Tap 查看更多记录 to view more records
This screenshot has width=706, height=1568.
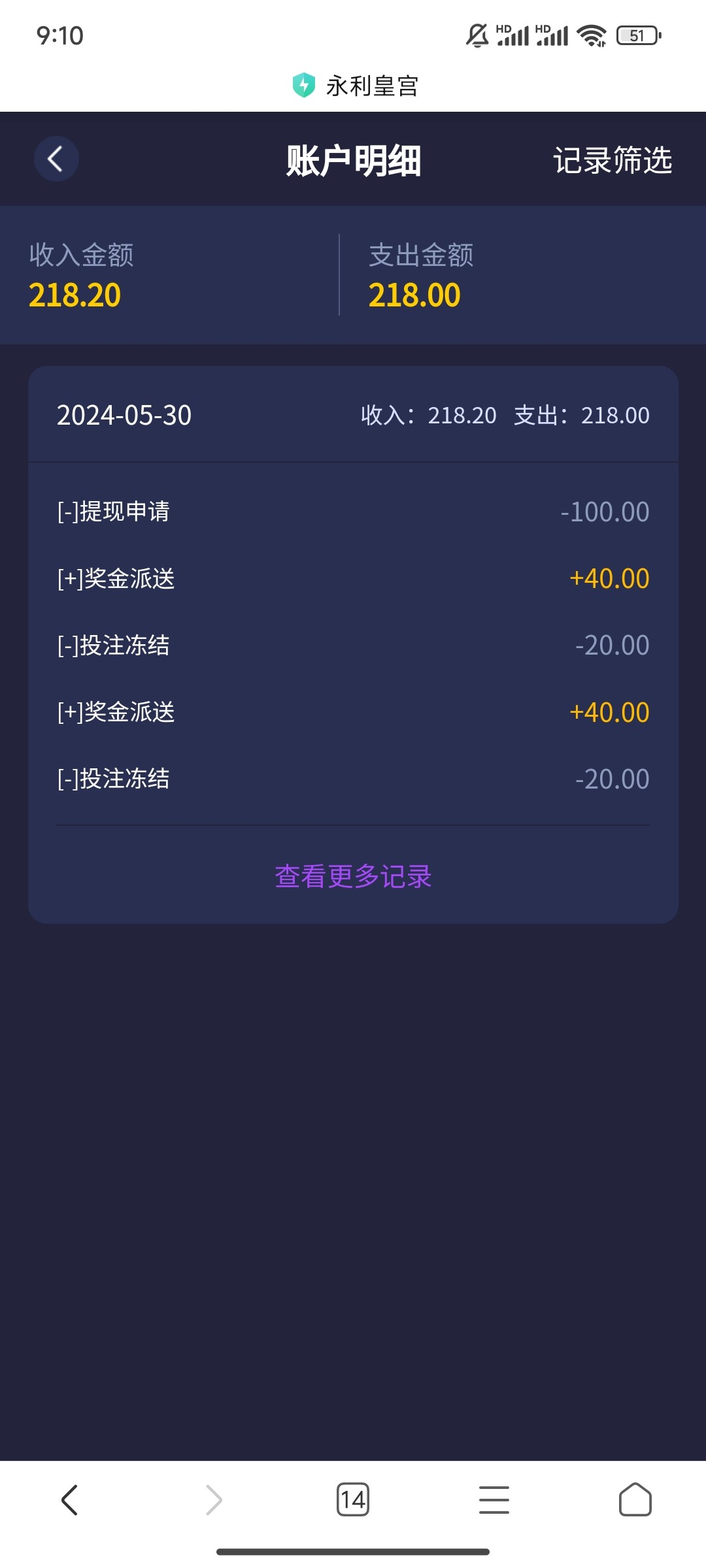point(353,876)
